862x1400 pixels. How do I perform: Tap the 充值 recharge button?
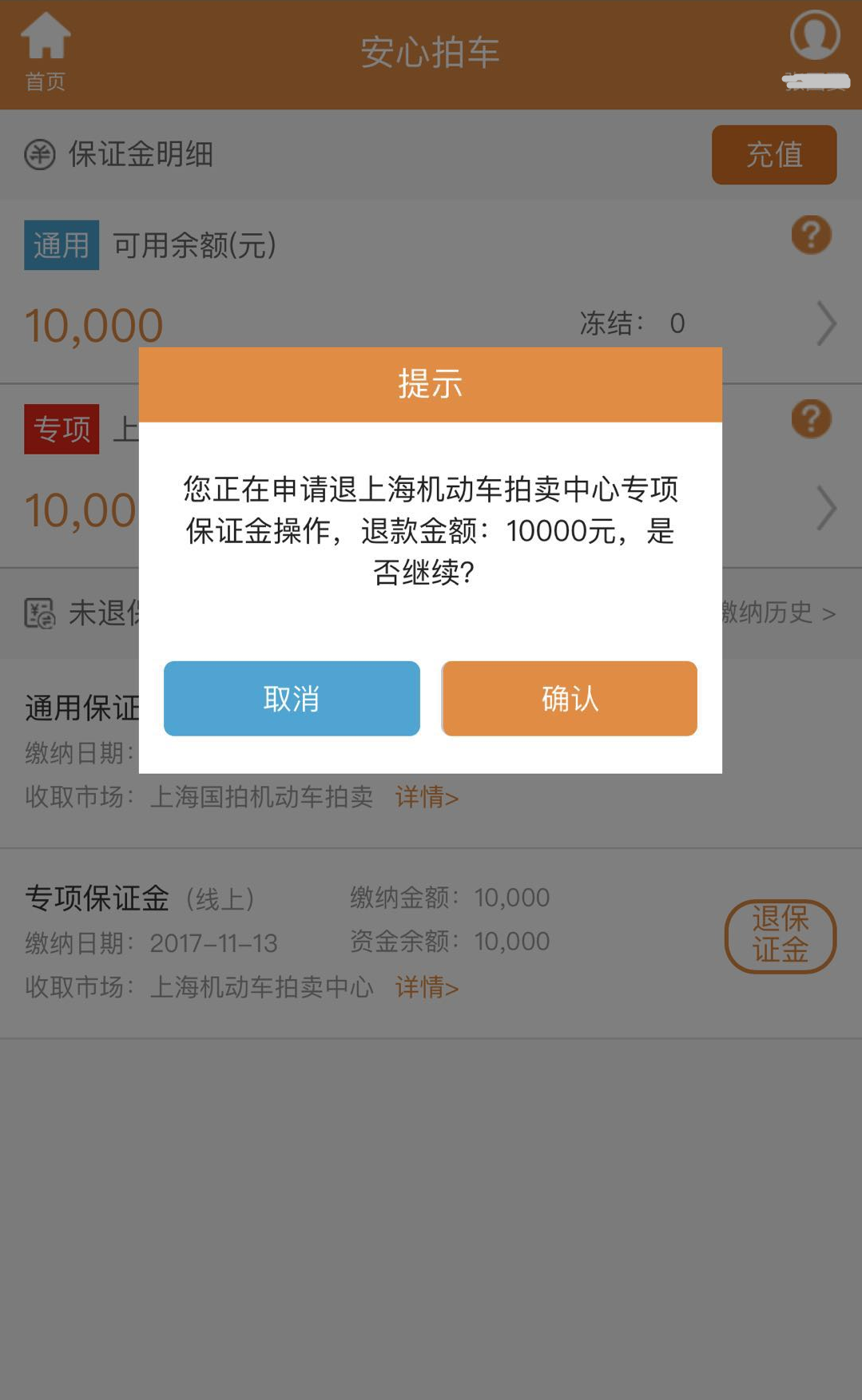(773, 155)
